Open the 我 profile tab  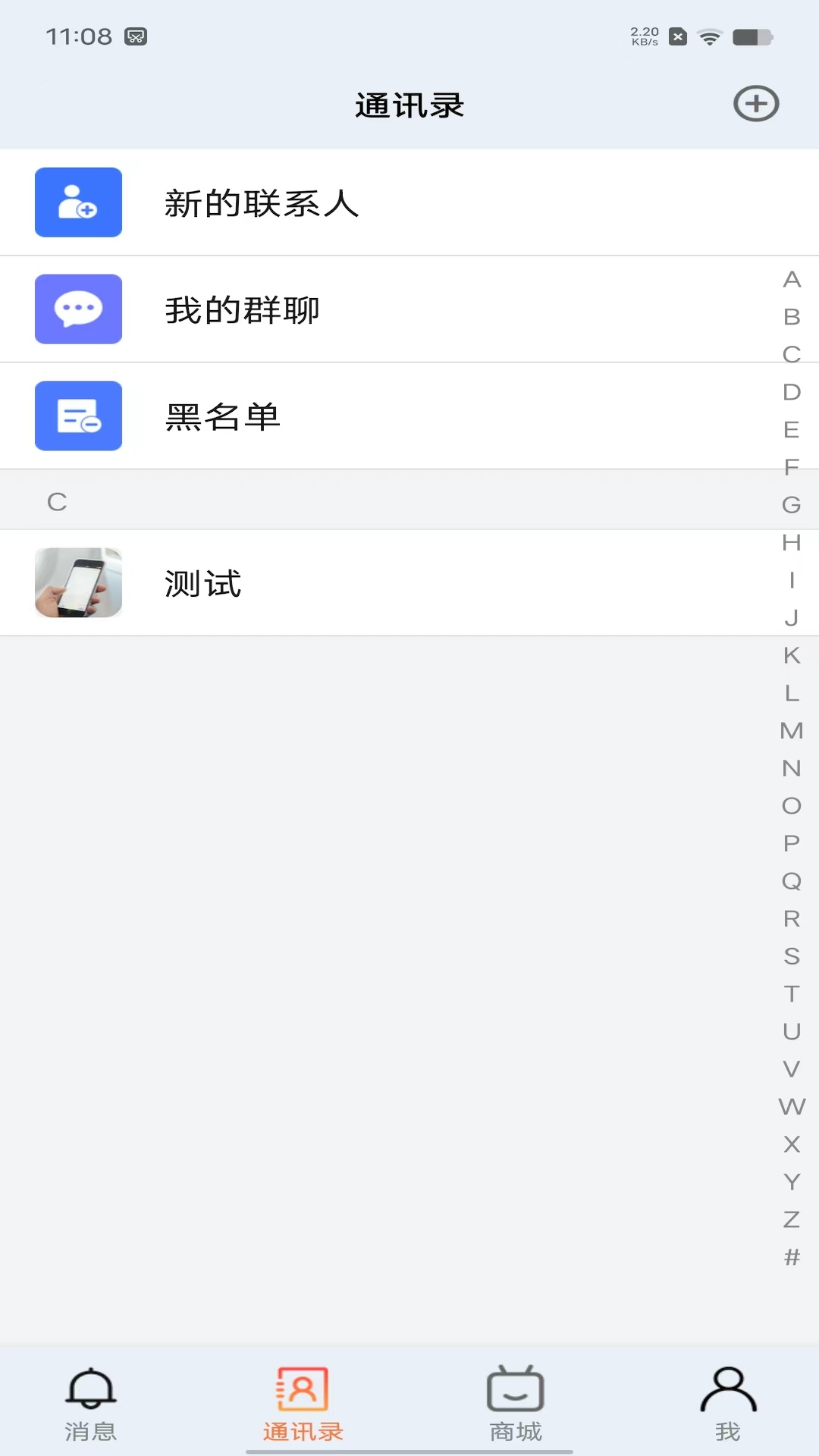click(x=728, y=1404)
